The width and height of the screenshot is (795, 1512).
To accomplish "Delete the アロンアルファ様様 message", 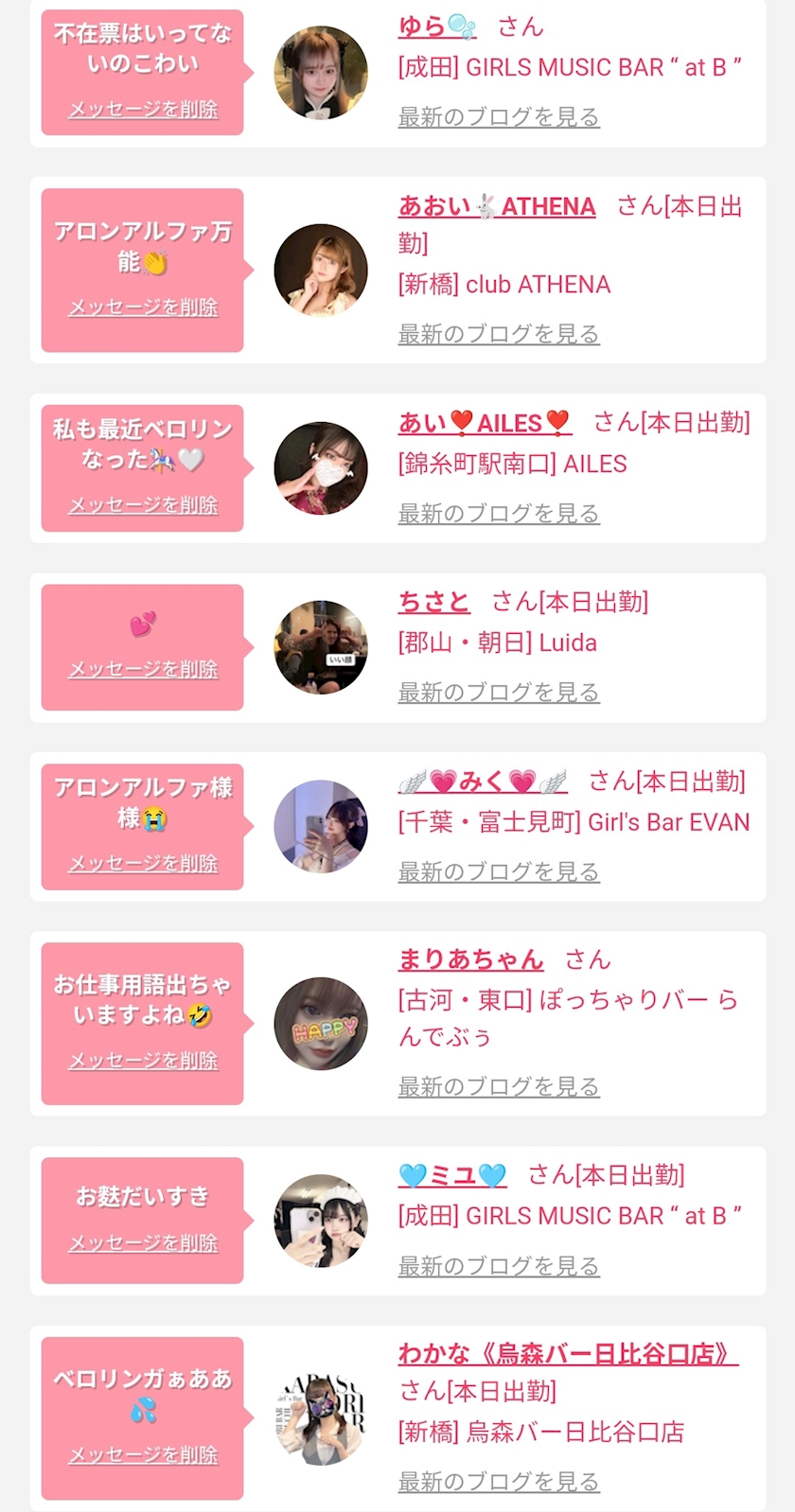I will (143, 864).
